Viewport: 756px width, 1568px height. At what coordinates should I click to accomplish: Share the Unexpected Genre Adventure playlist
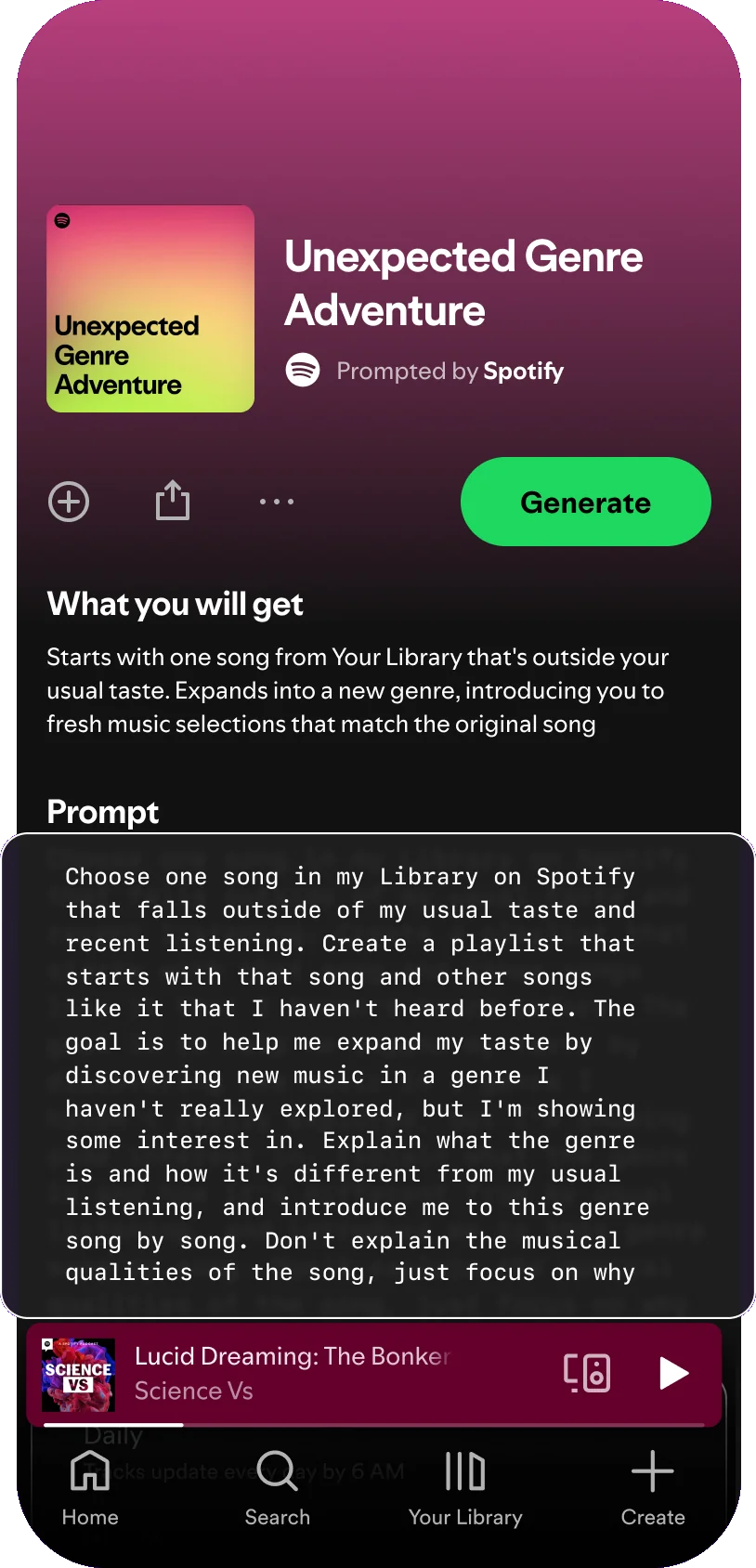coord(173,501)
